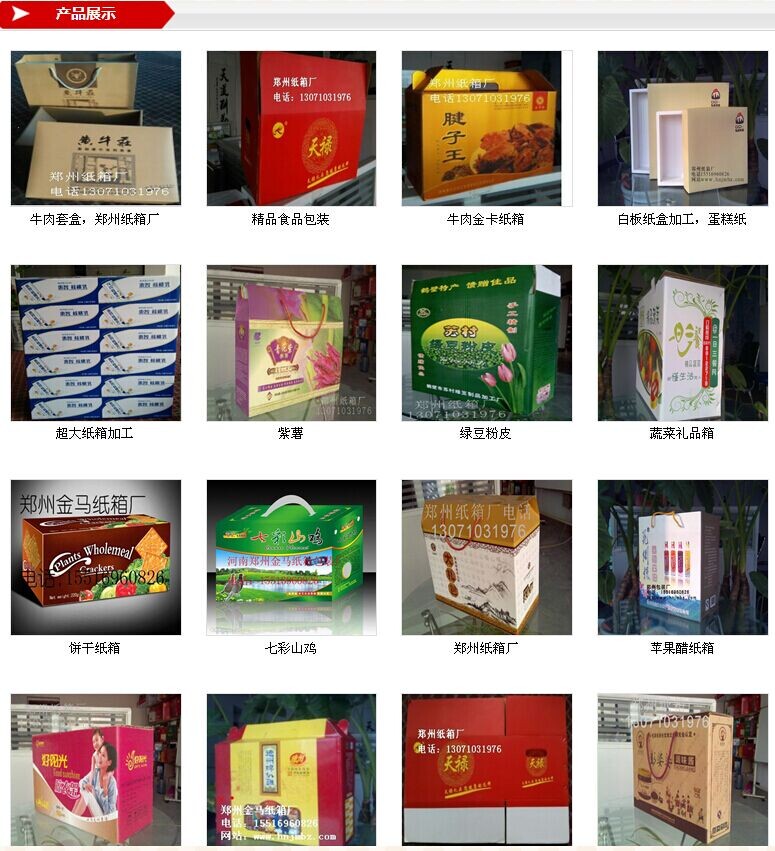This screenshot has height=851, width=775.
Task: Select the 蔬菜礼品箱 product
Action: pos(682,342)
